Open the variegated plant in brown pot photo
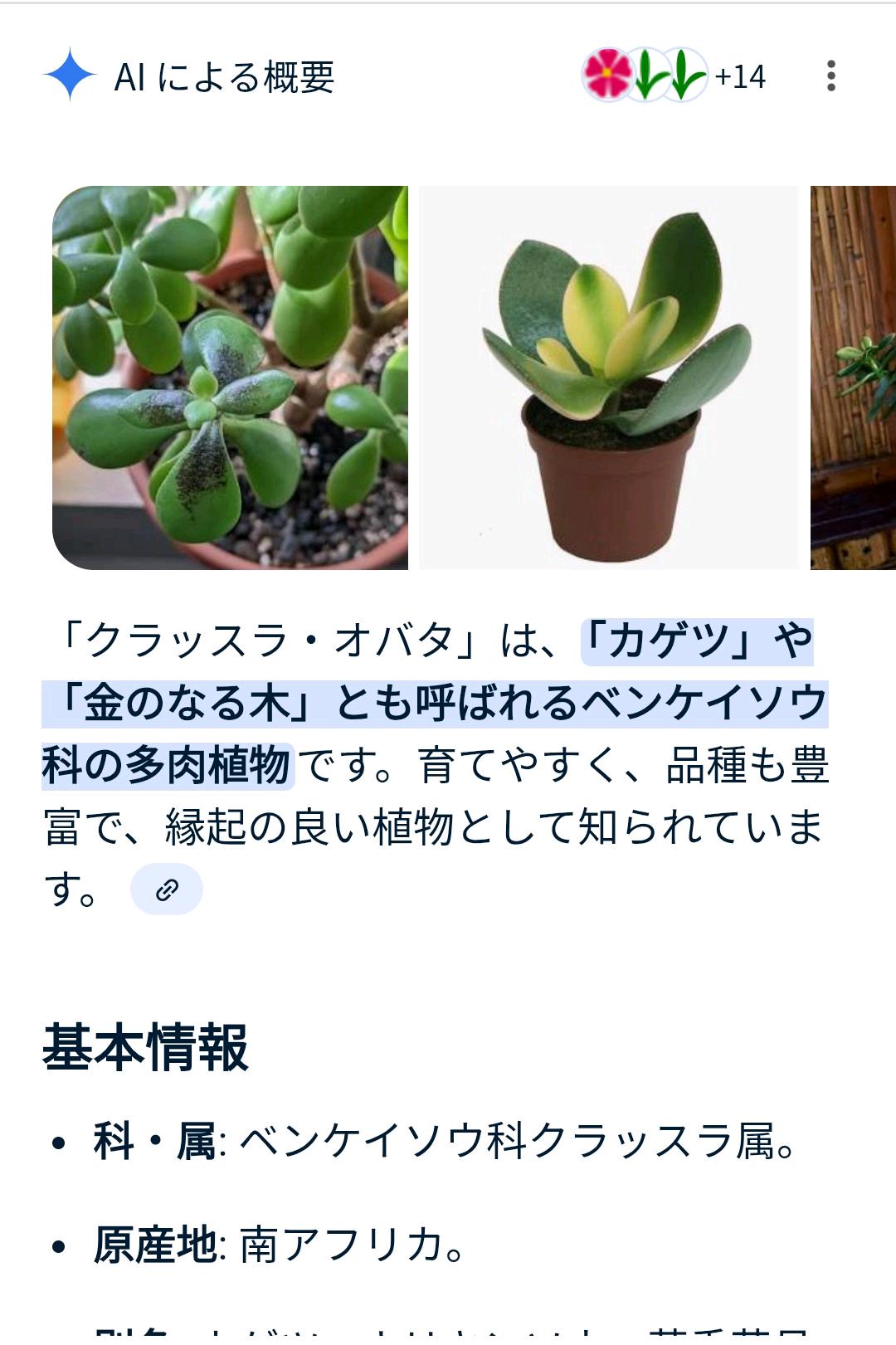This screenshot has width=896, height=1345. coord(608,378)
